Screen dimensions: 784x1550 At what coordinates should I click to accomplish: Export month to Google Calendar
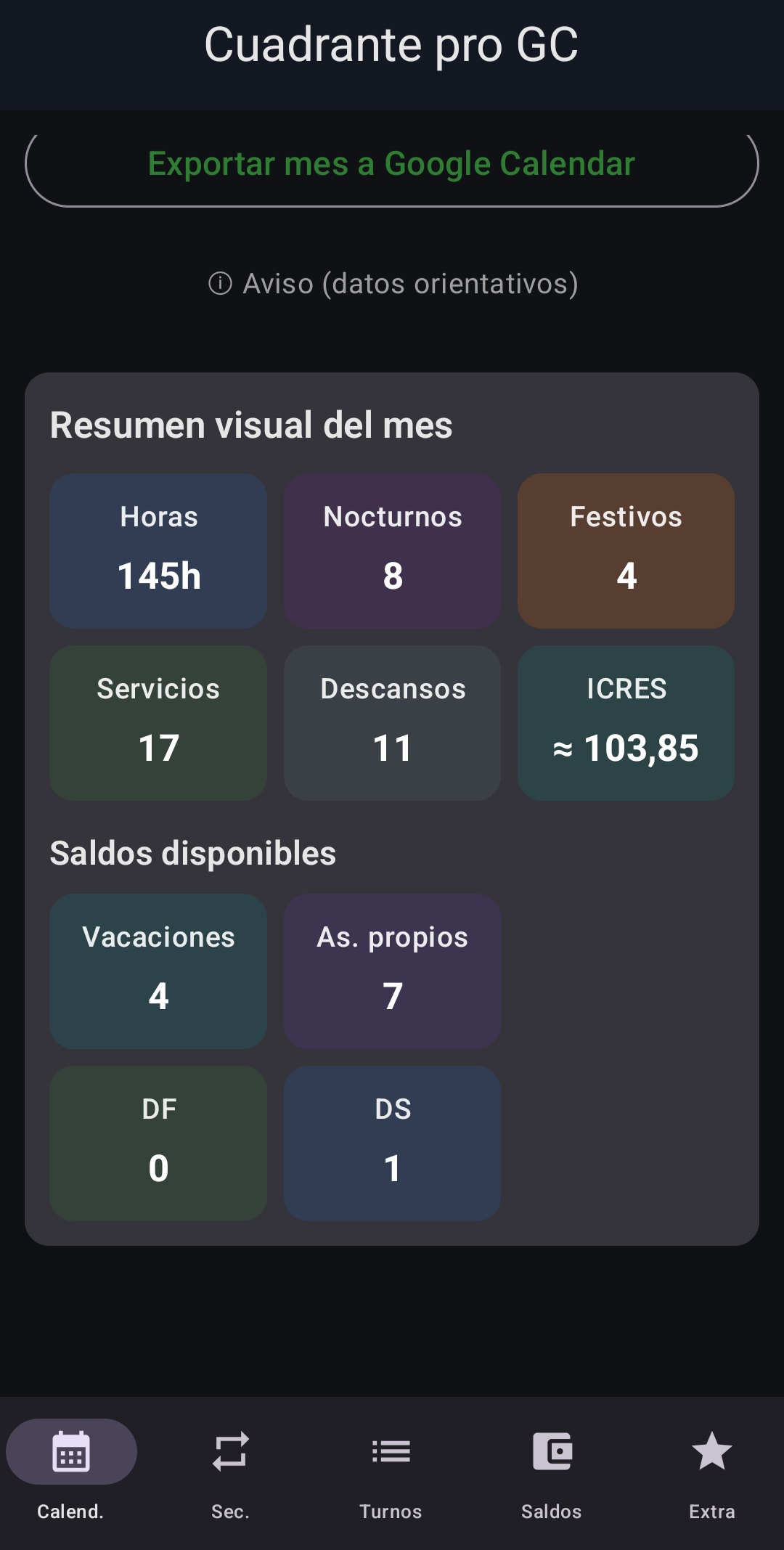[x=392, y=166]
